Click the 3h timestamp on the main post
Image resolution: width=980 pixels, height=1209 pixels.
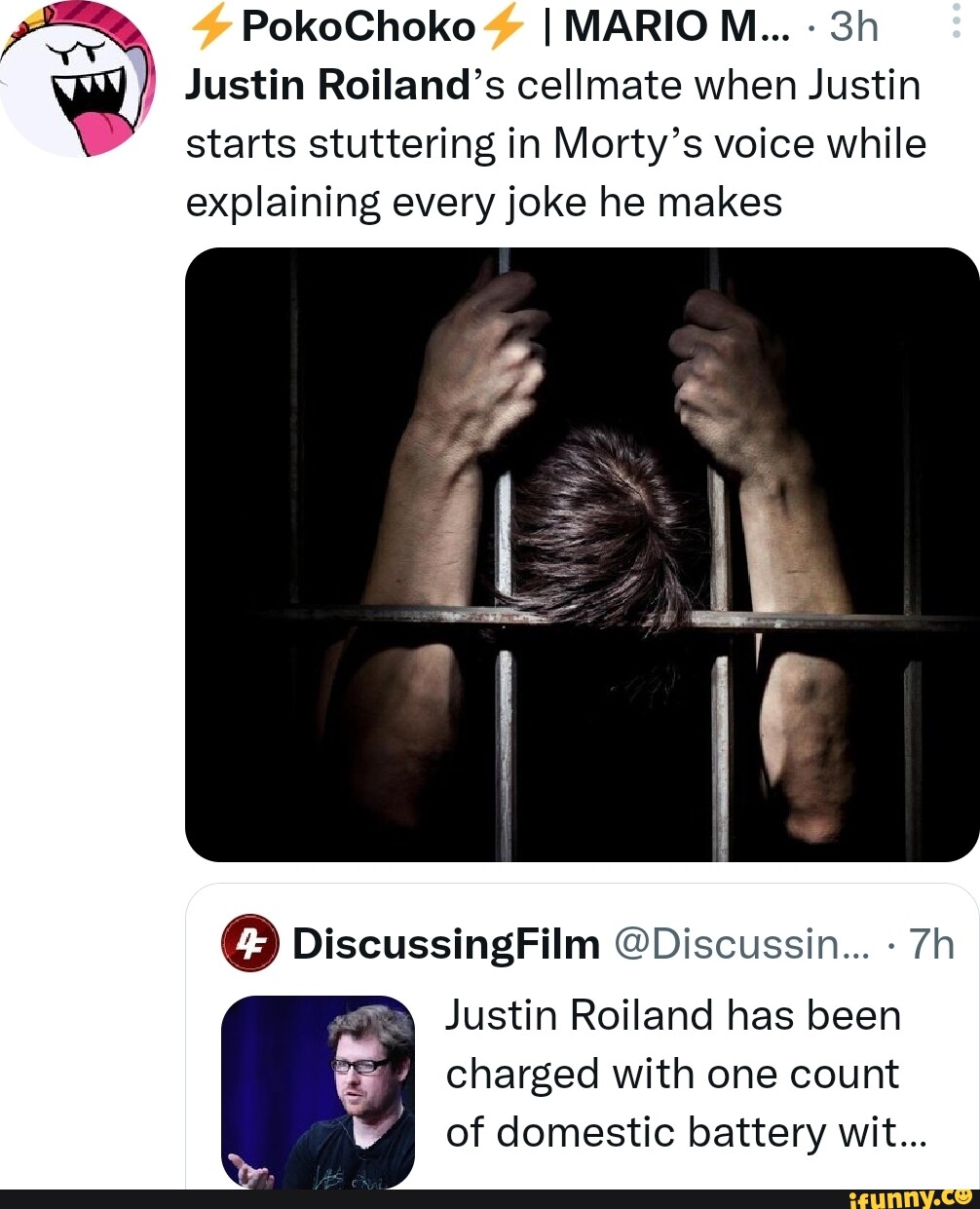[x=852, y=26]
